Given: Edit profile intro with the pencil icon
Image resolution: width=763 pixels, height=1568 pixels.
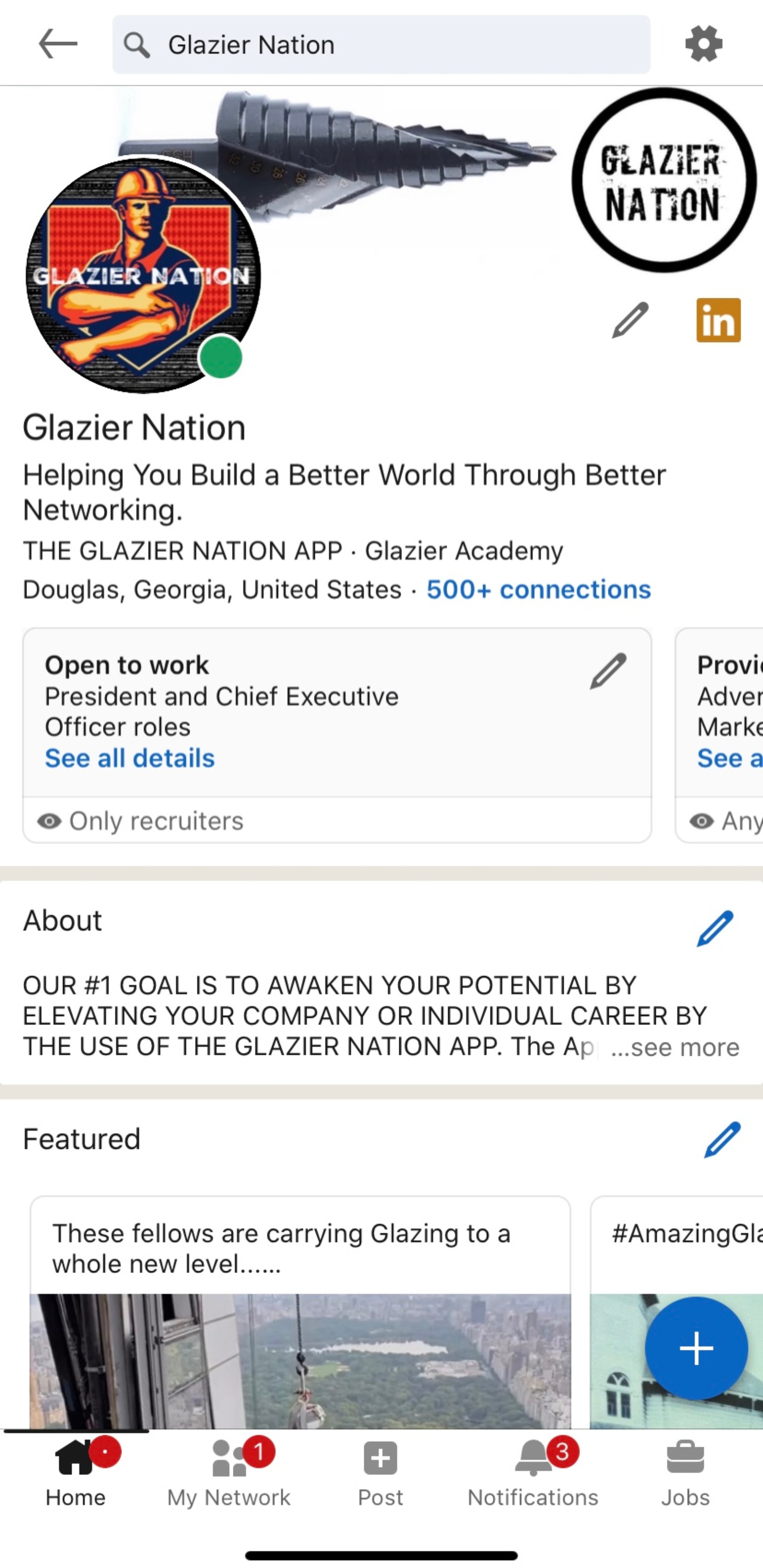Looking at the screenshot, I should [630, 320].
